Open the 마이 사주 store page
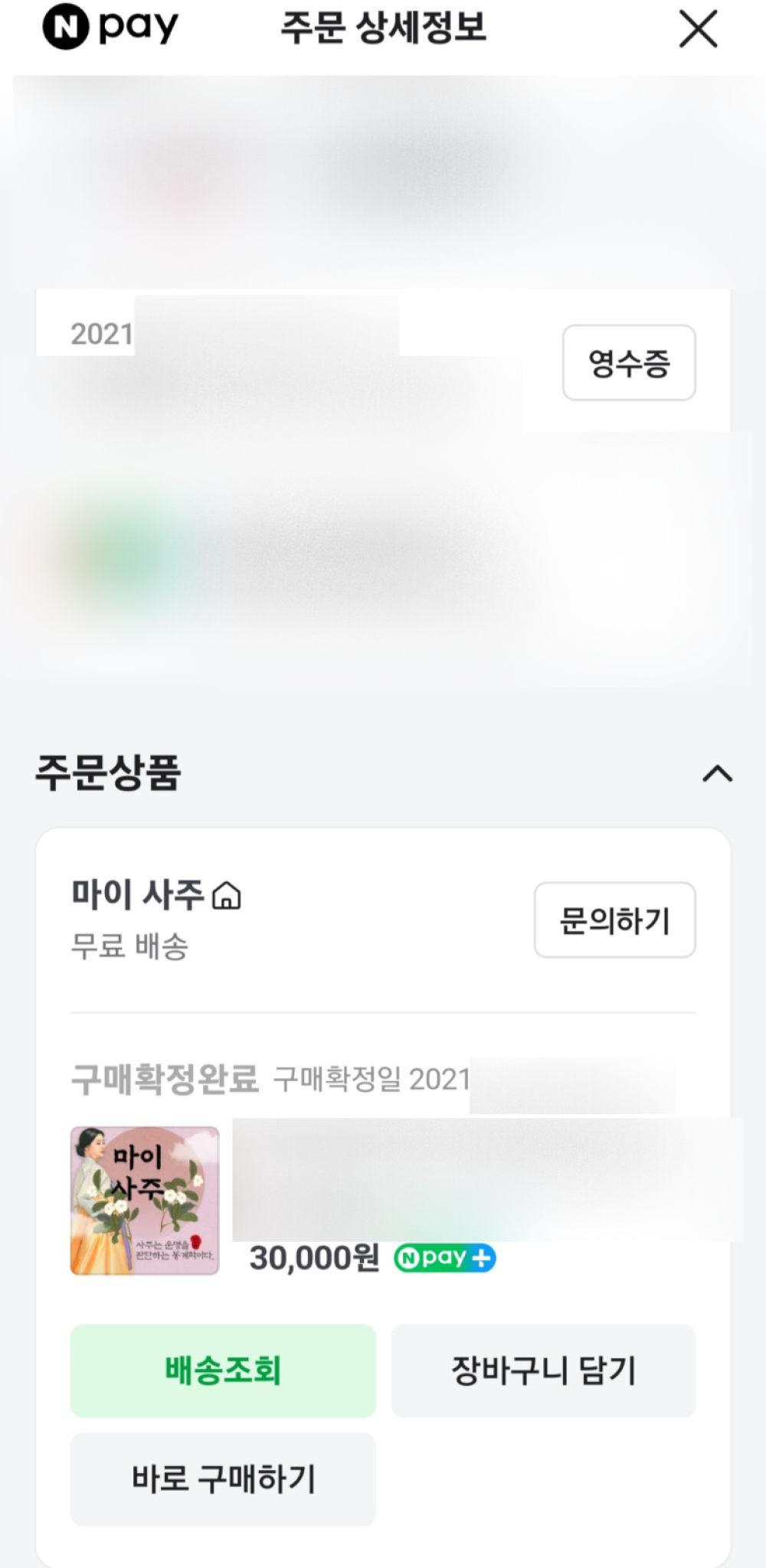Screen dimensions: 766x1568 pyautogui.click(x=156, y=895)
